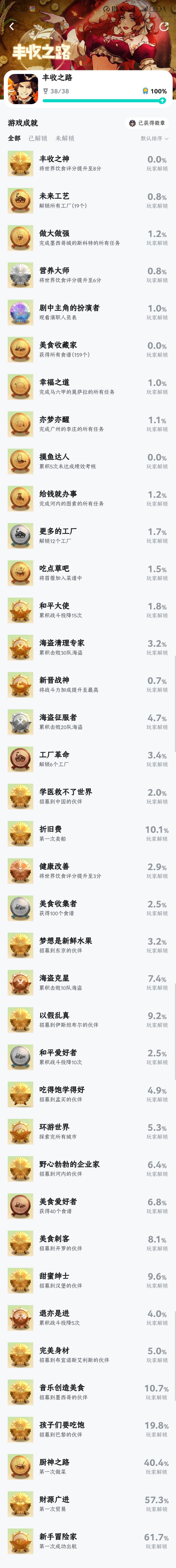The width and height of the screenshot is (176, 1568).
Task: Open the 折旧费 achievement
Action: [x=88, y=833]
